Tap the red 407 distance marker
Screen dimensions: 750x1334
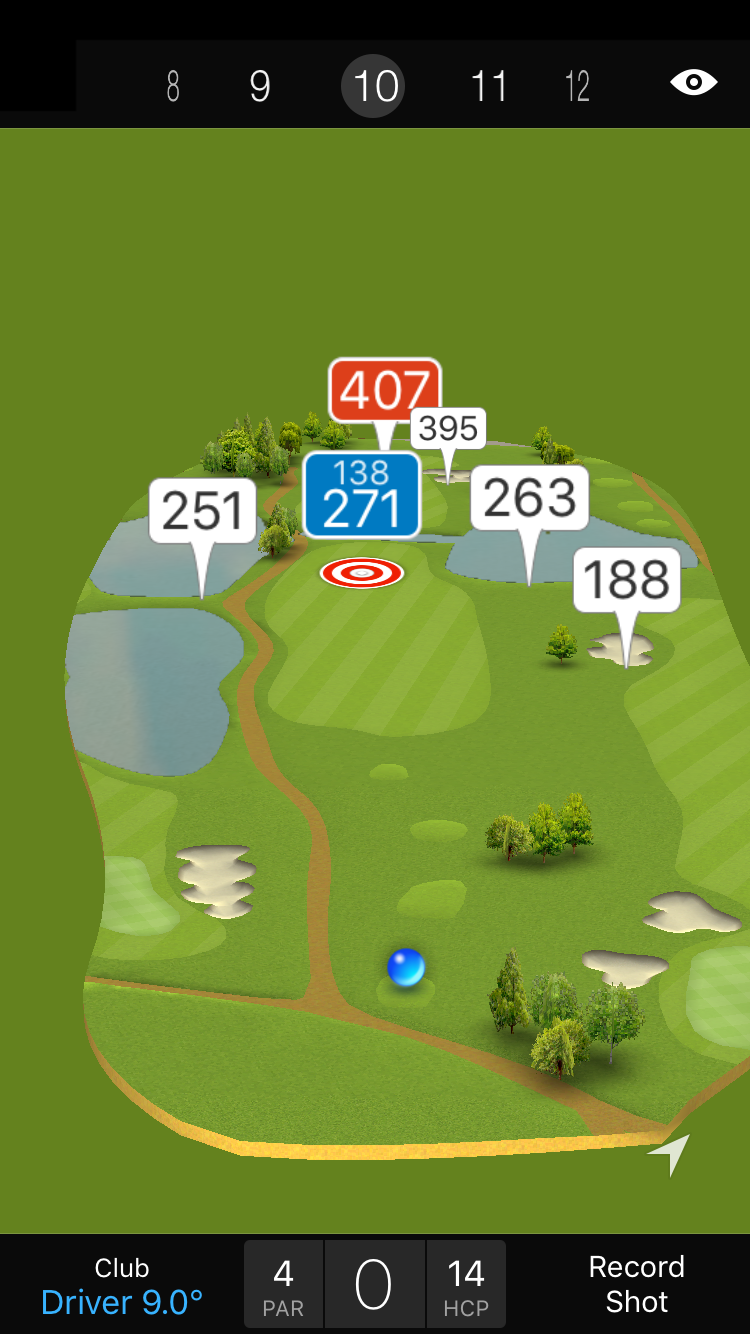point(385,391)
